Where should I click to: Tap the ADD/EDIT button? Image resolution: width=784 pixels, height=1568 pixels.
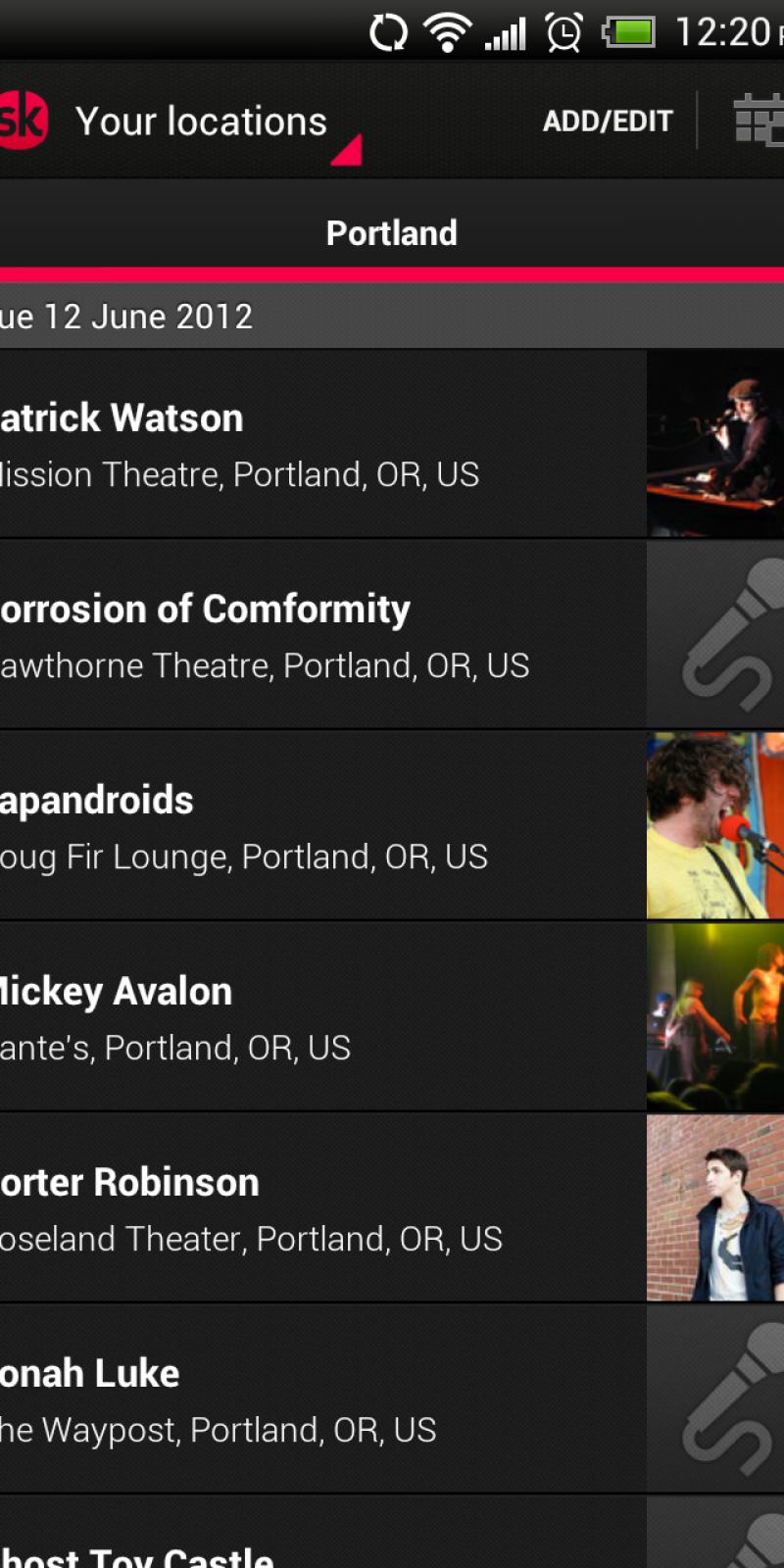click(608, 122)
